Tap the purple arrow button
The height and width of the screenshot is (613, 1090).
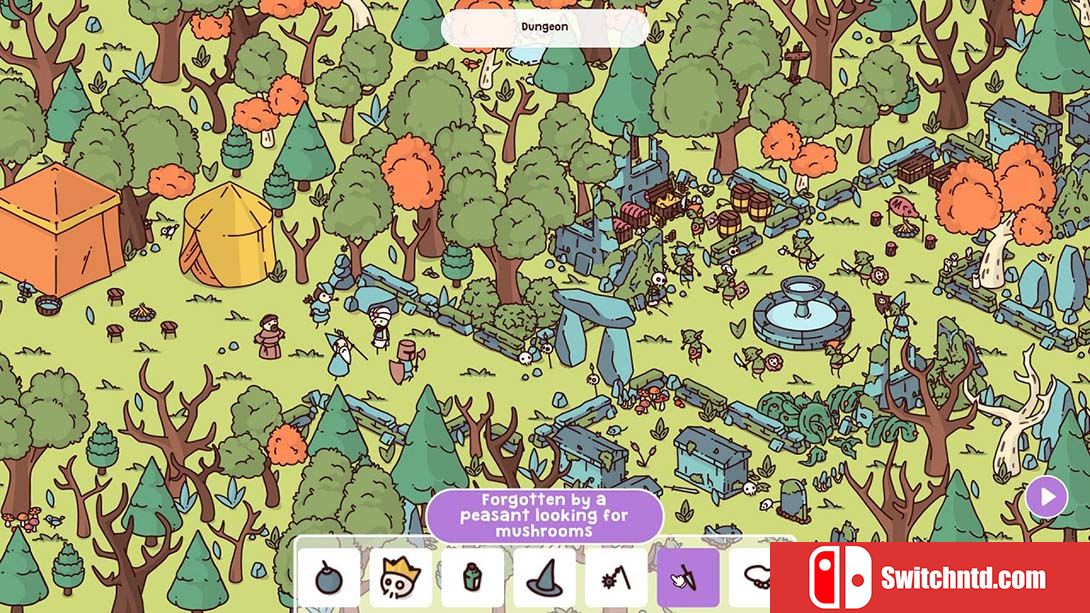click(x=1047, y=496)
